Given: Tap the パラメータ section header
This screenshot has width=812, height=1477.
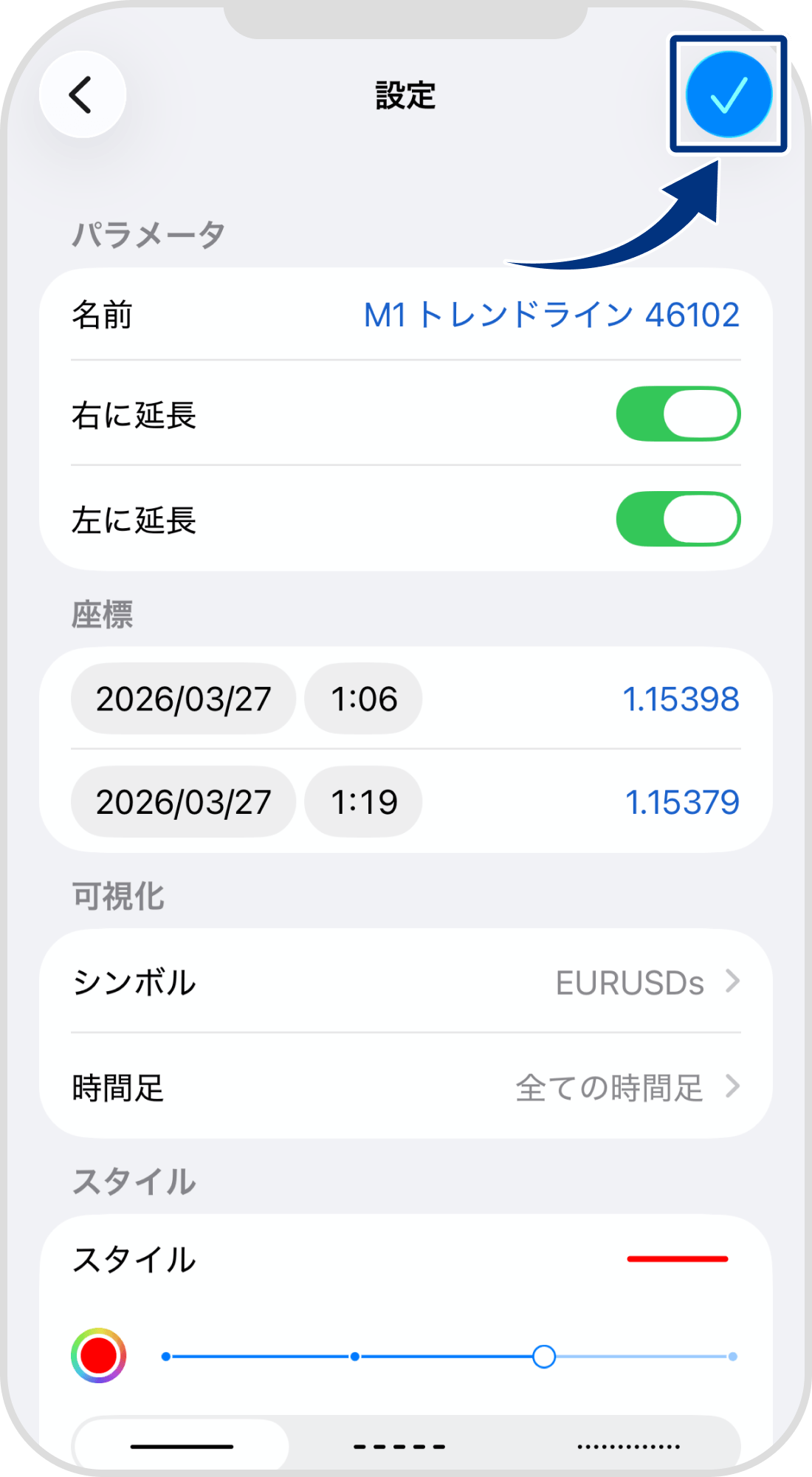Looking at the screenshot, I should click(x=148, y=235).
